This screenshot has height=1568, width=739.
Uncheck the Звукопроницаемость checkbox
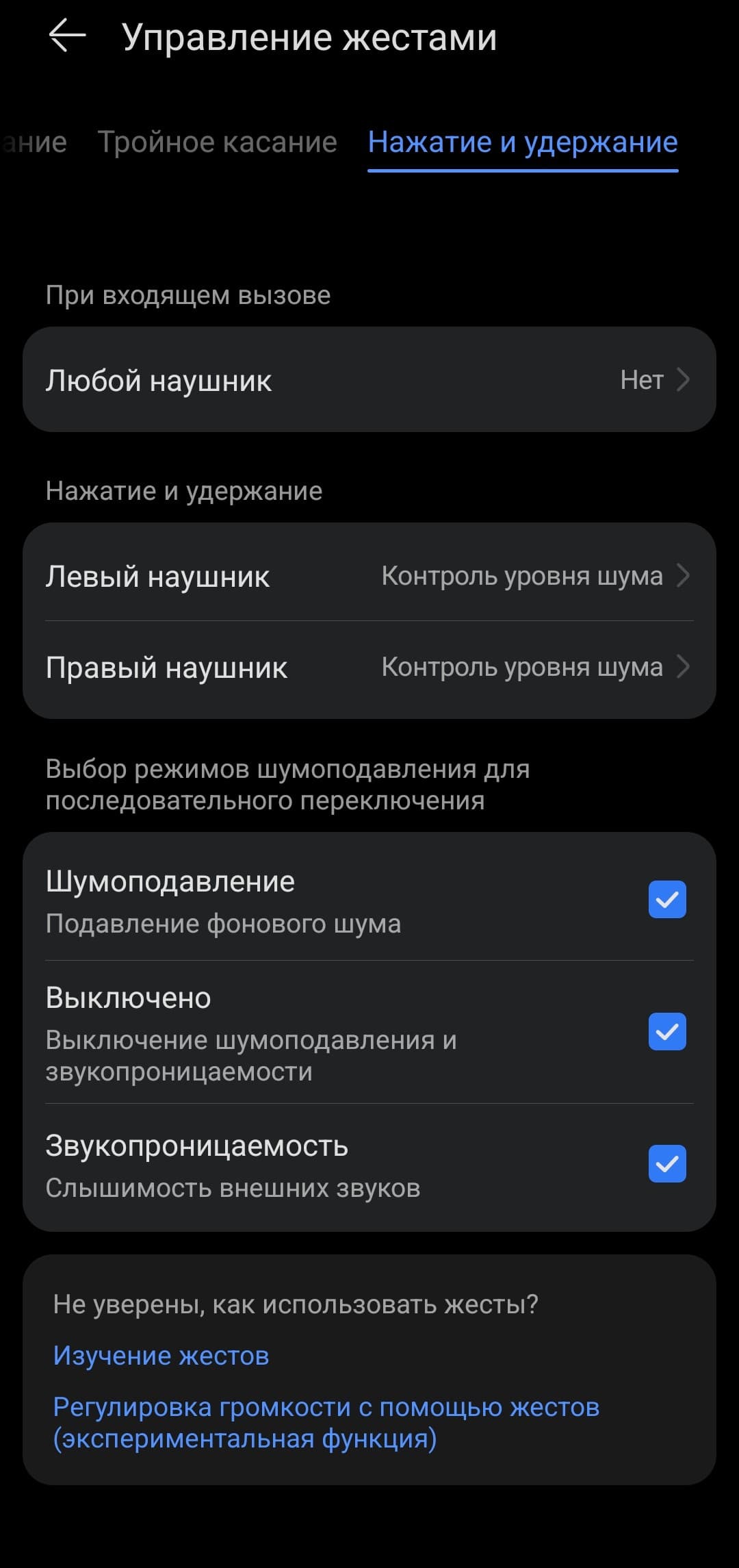click(667, 1164)
